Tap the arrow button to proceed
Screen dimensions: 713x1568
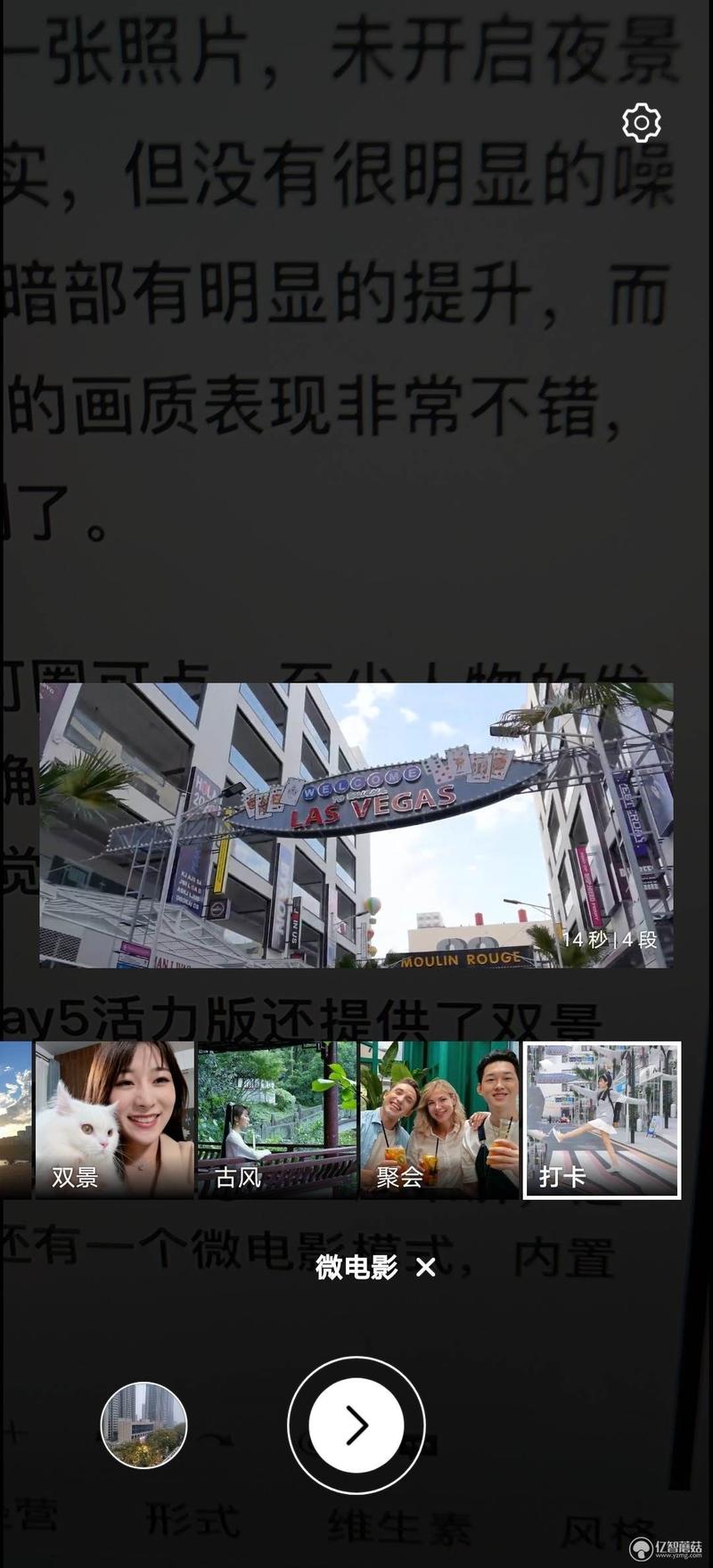[356, 1425]
